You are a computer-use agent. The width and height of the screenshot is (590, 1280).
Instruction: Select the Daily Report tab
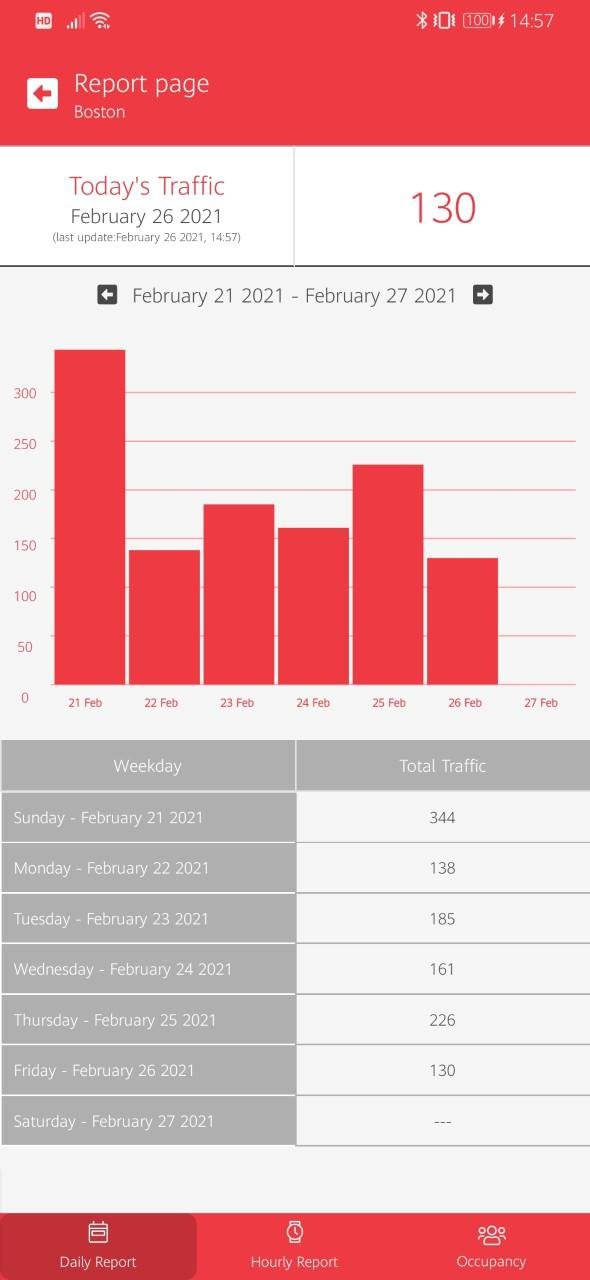(x=98, y=1246)
